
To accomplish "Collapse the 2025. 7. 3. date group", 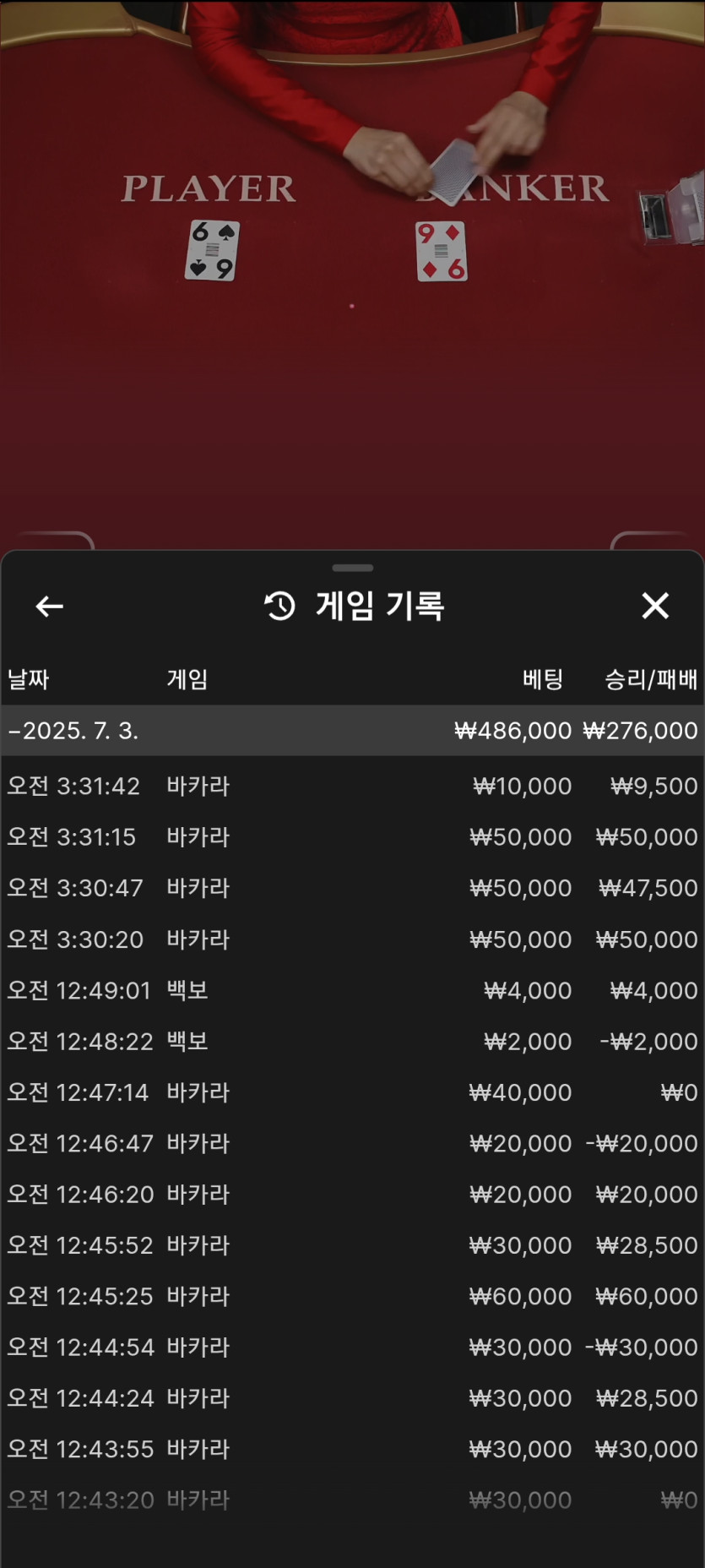I will point(353,731).
